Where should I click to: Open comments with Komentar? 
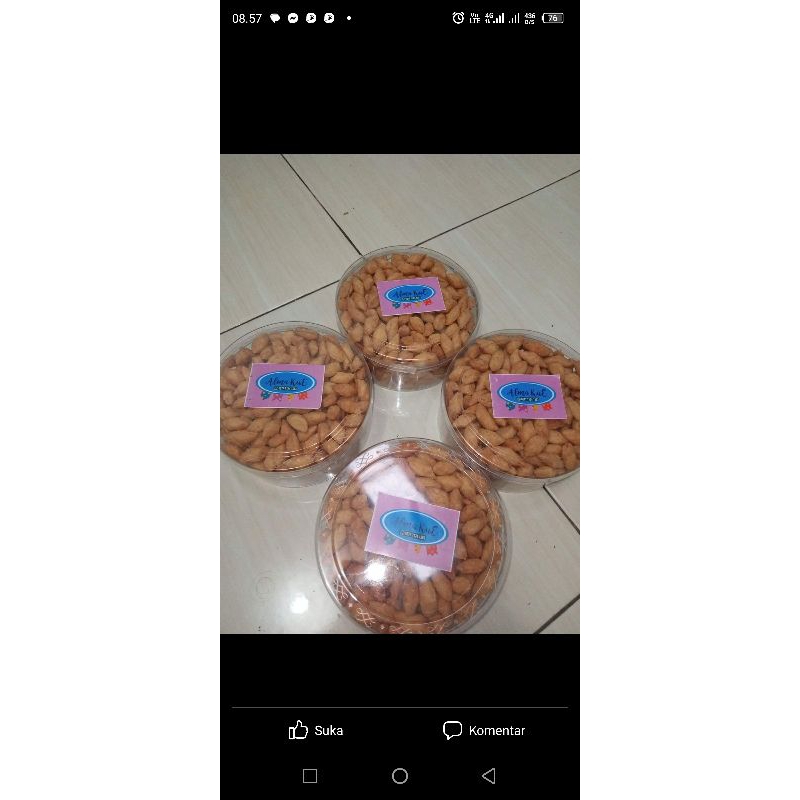click(484, 730)
